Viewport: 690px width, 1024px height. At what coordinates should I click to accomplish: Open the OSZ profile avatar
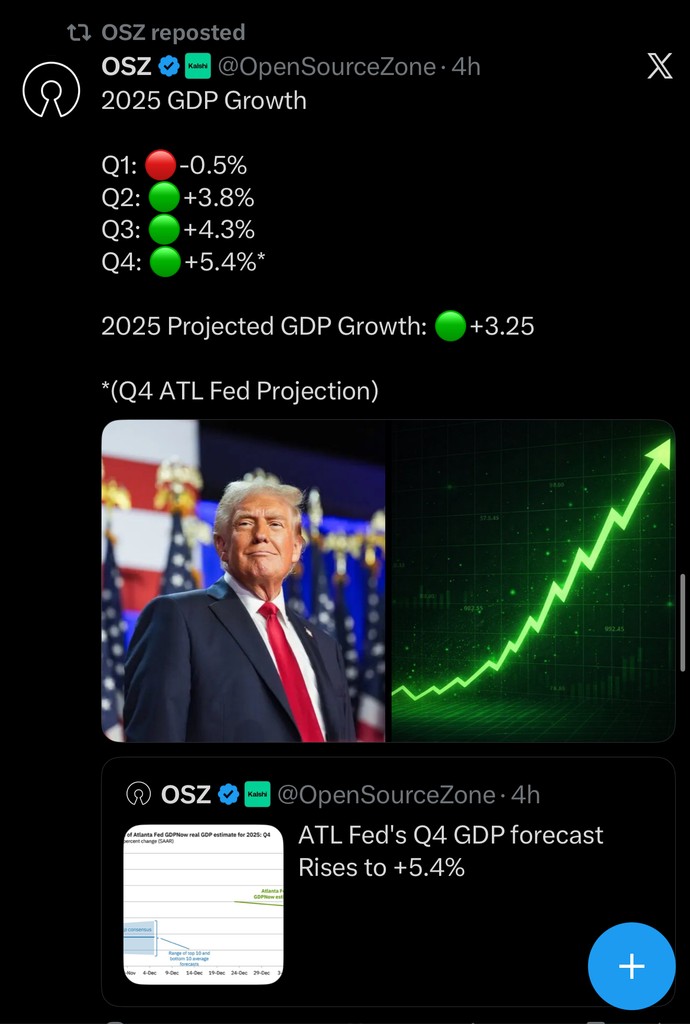coord(50,89)
